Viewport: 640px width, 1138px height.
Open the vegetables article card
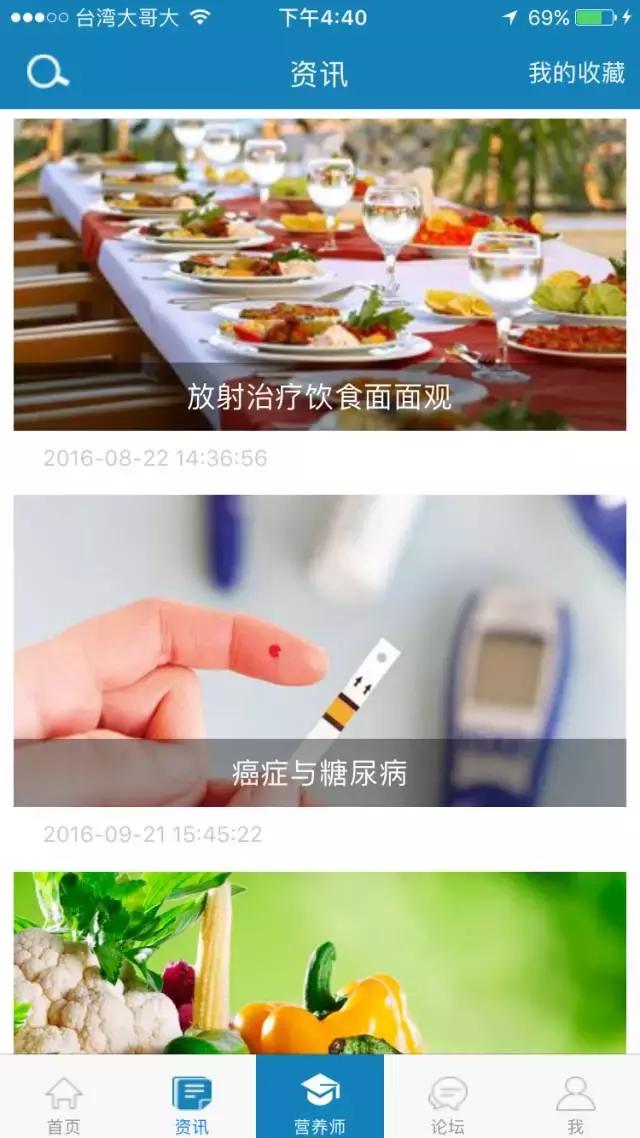pyautogui.click(x=319, y=962)
